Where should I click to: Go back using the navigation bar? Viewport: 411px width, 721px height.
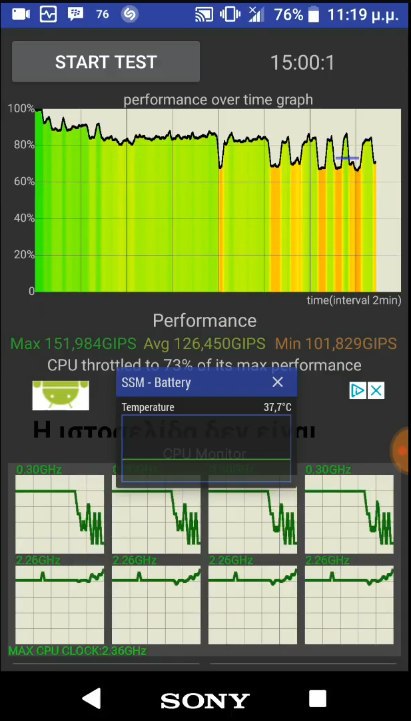pos(92,699)
